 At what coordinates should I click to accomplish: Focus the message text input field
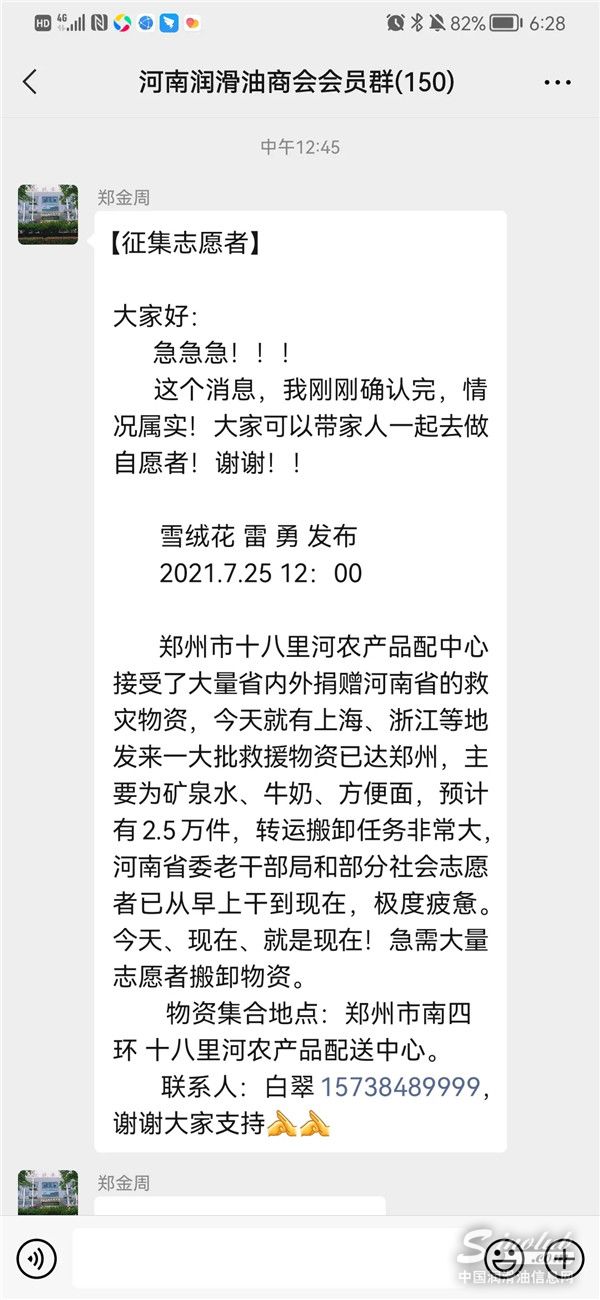click(x=275, y=1258)
